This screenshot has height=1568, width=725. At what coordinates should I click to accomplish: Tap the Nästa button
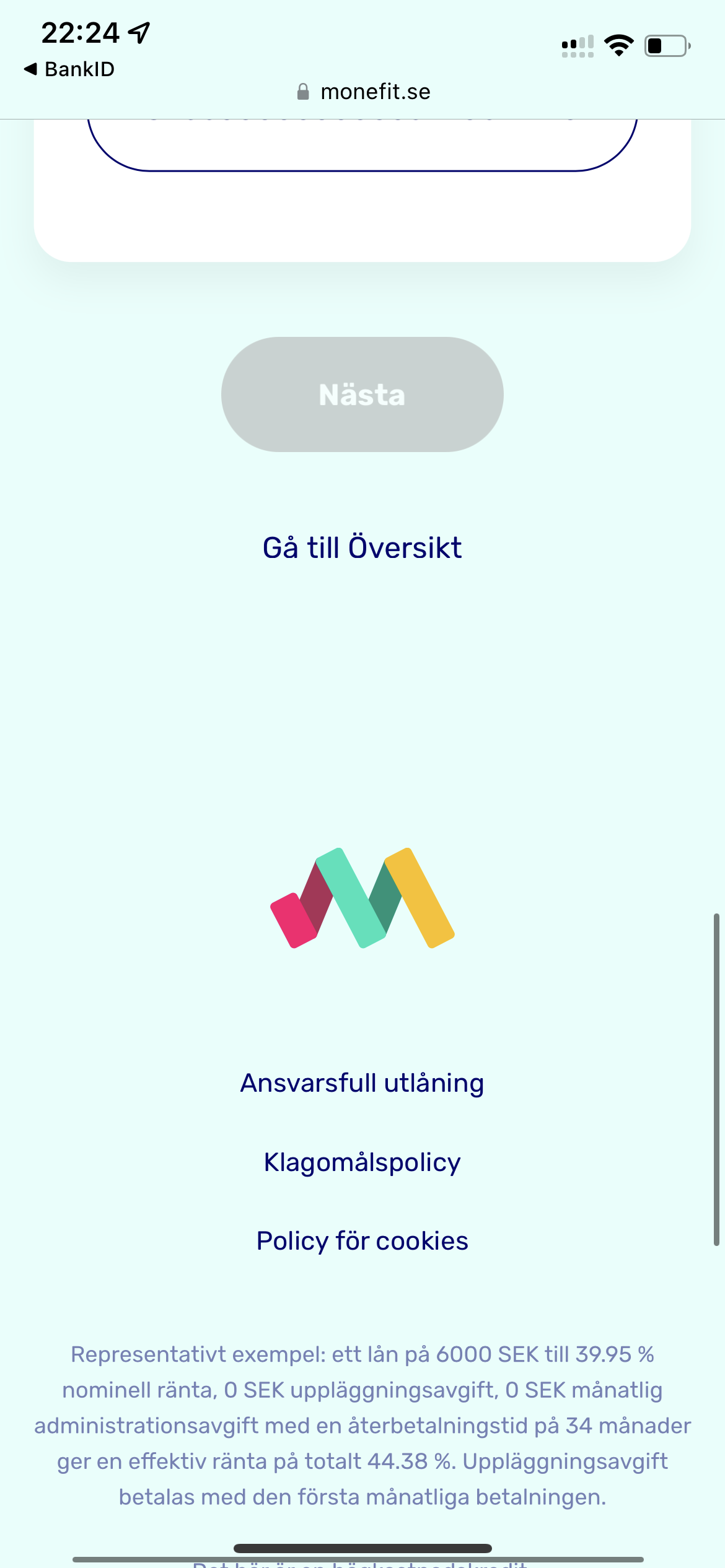pyautogui.click(x=362, y=394)
